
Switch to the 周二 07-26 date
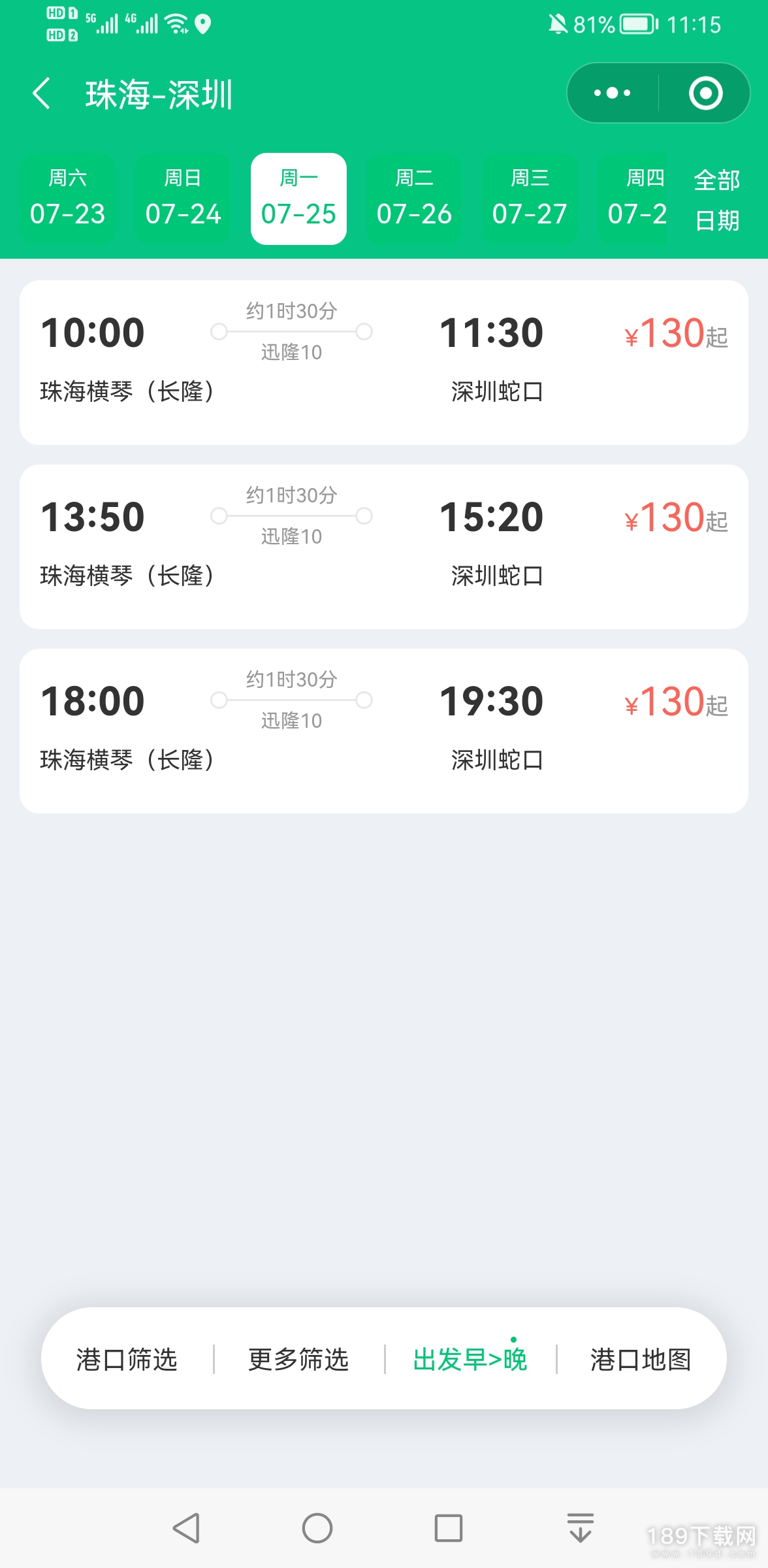click(x=414, y=199)
